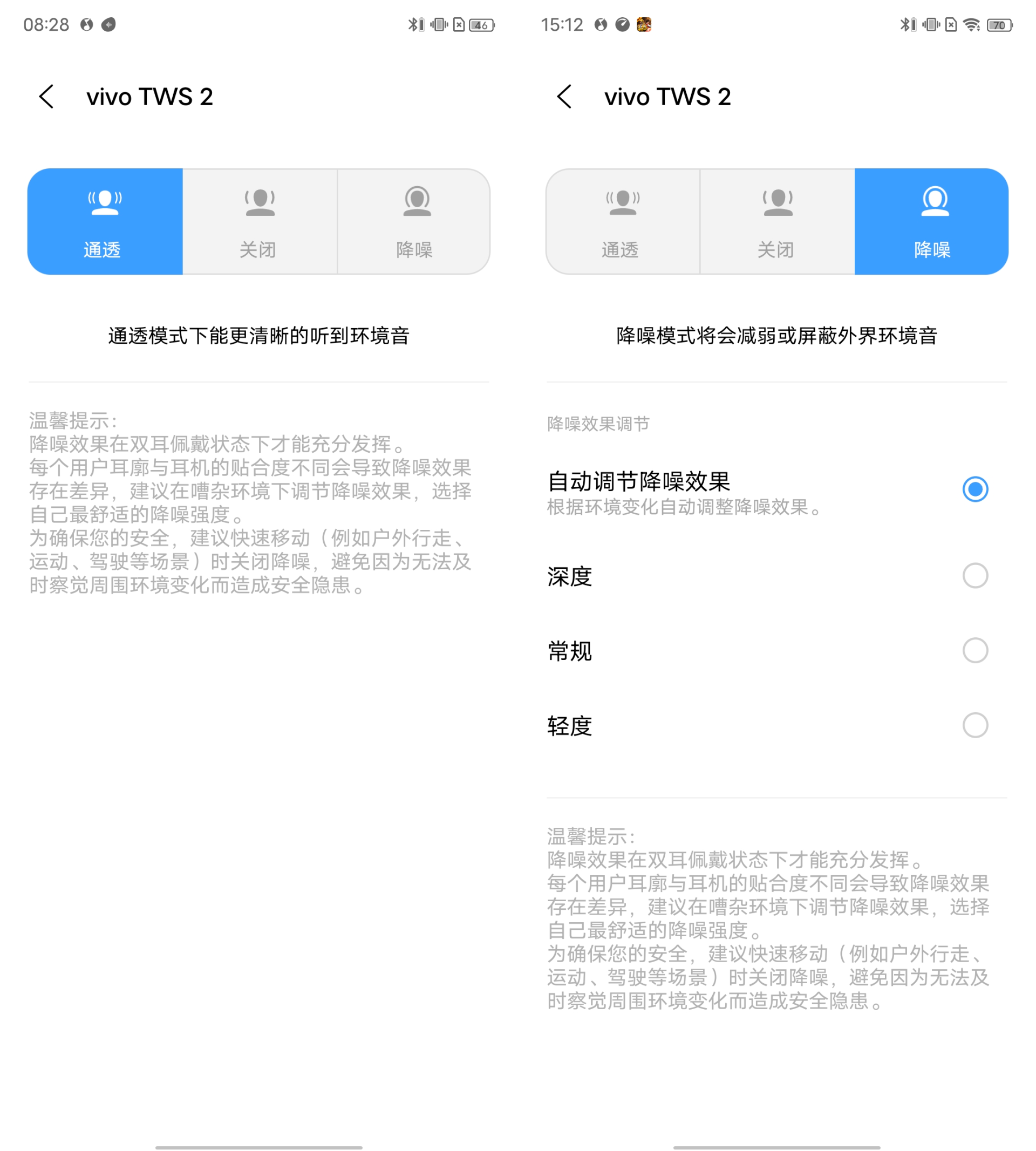The image size is (1036, 1151).
Task: Select the 常规 normal noise cancellation level
Action: click(x=975, y=651)
